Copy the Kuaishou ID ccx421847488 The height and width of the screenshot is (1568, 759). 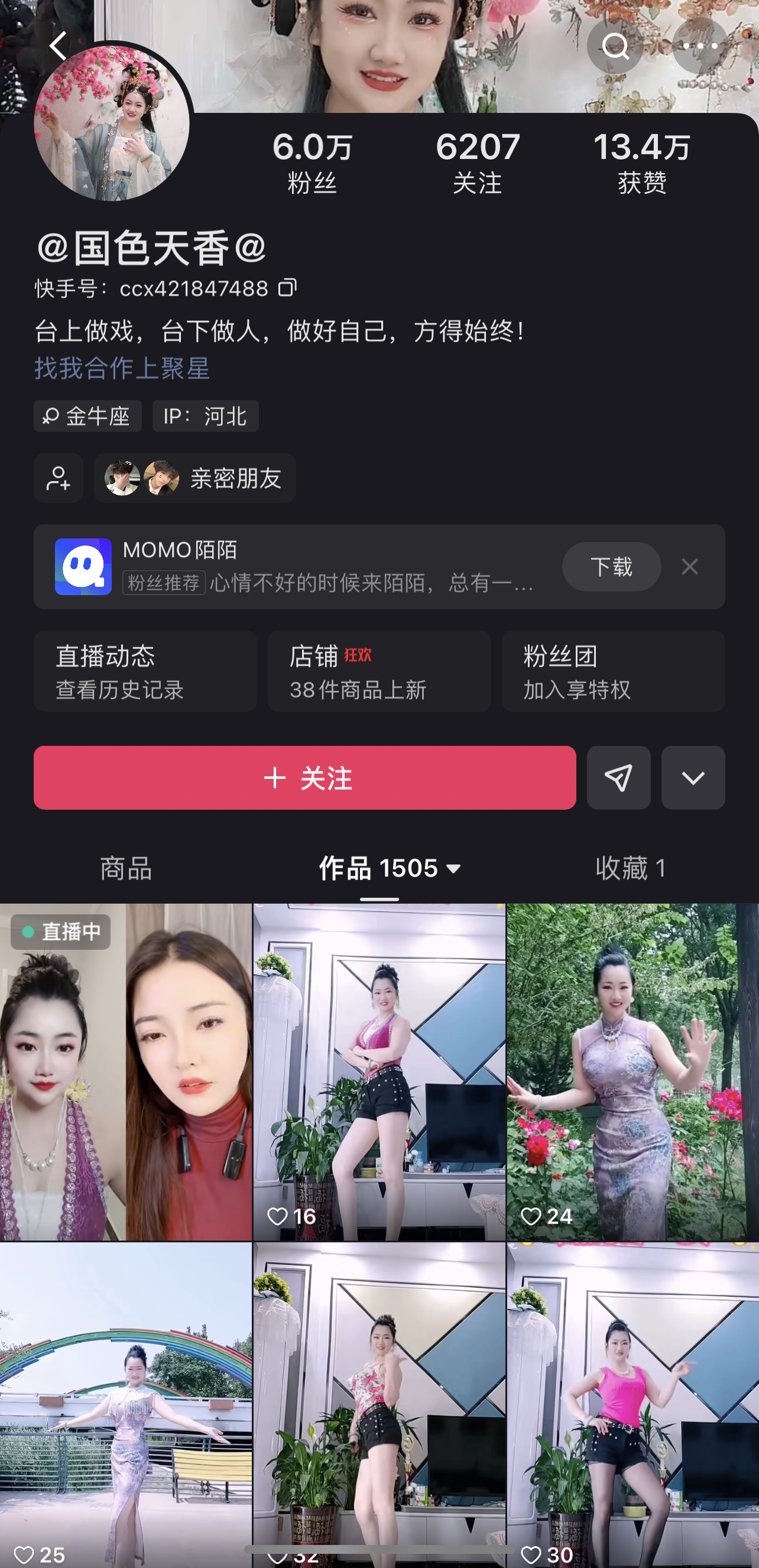287,287
